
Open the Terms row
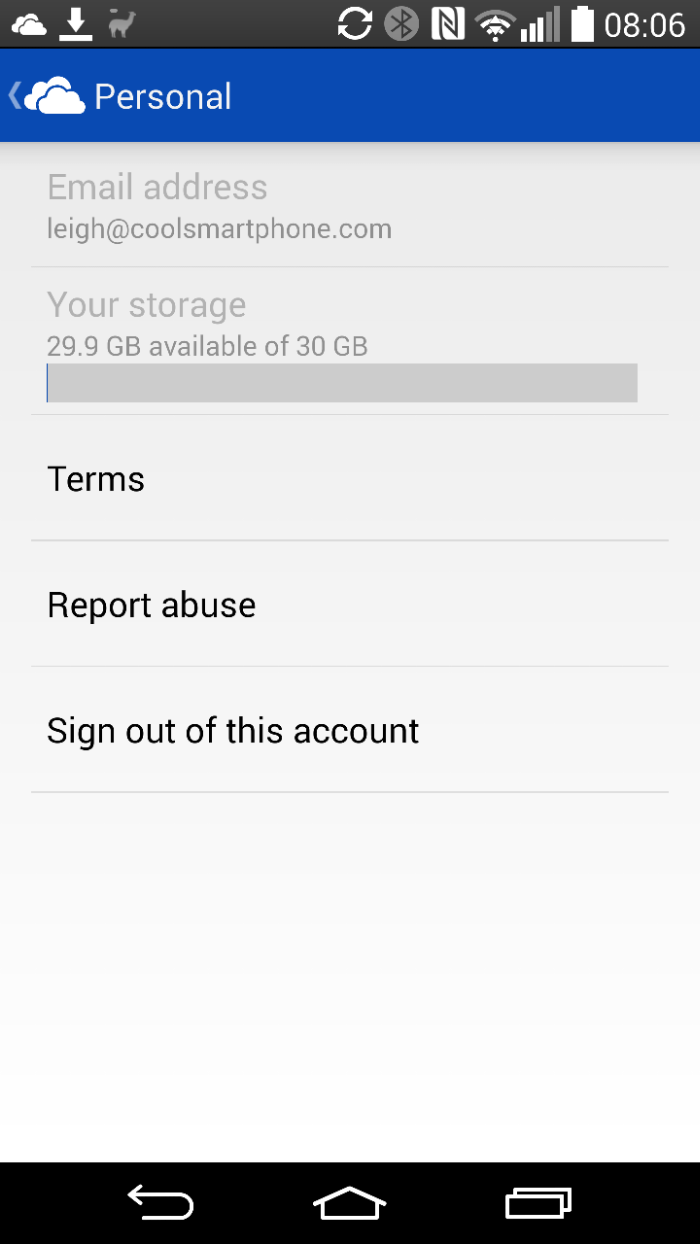point(350,478)
